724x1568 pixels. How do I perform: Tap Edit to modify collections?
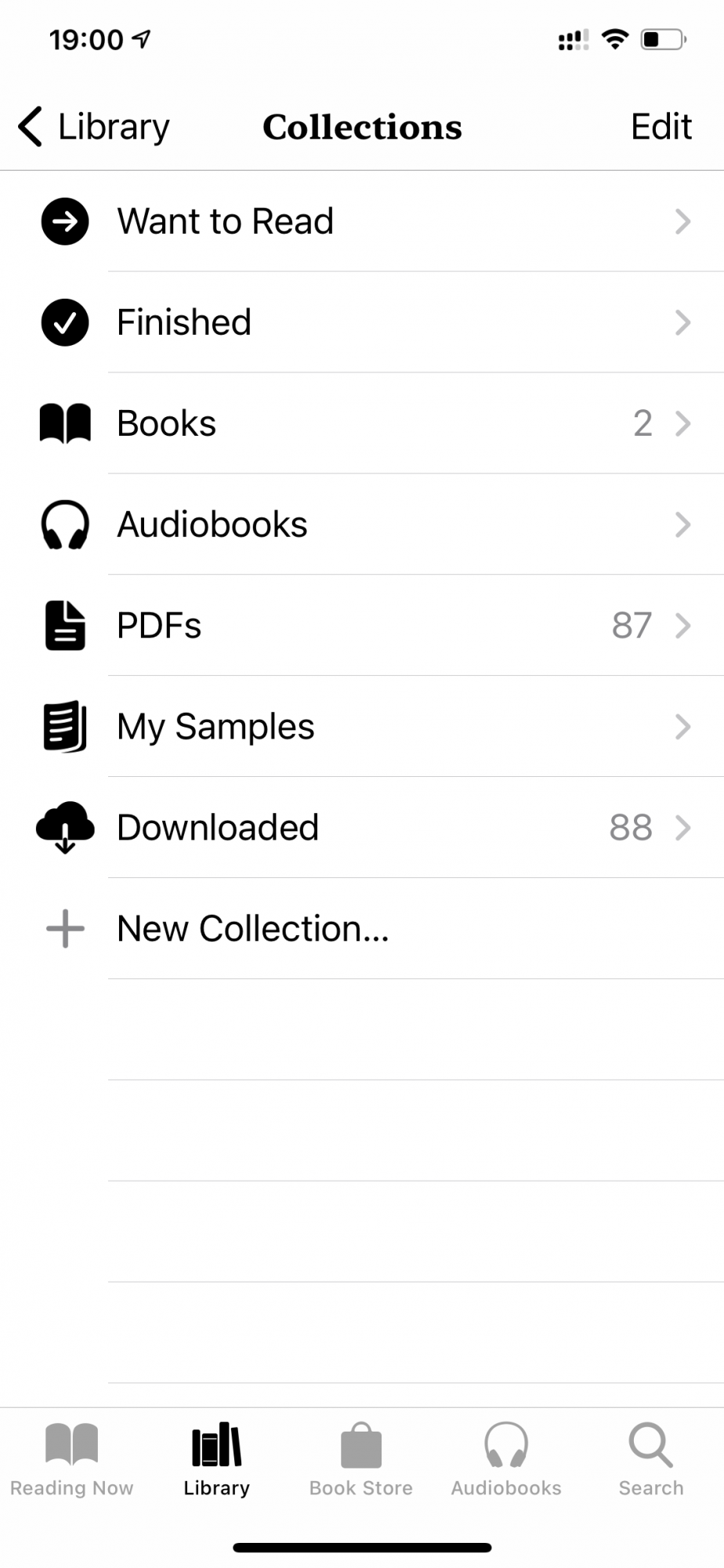[661, 127]
